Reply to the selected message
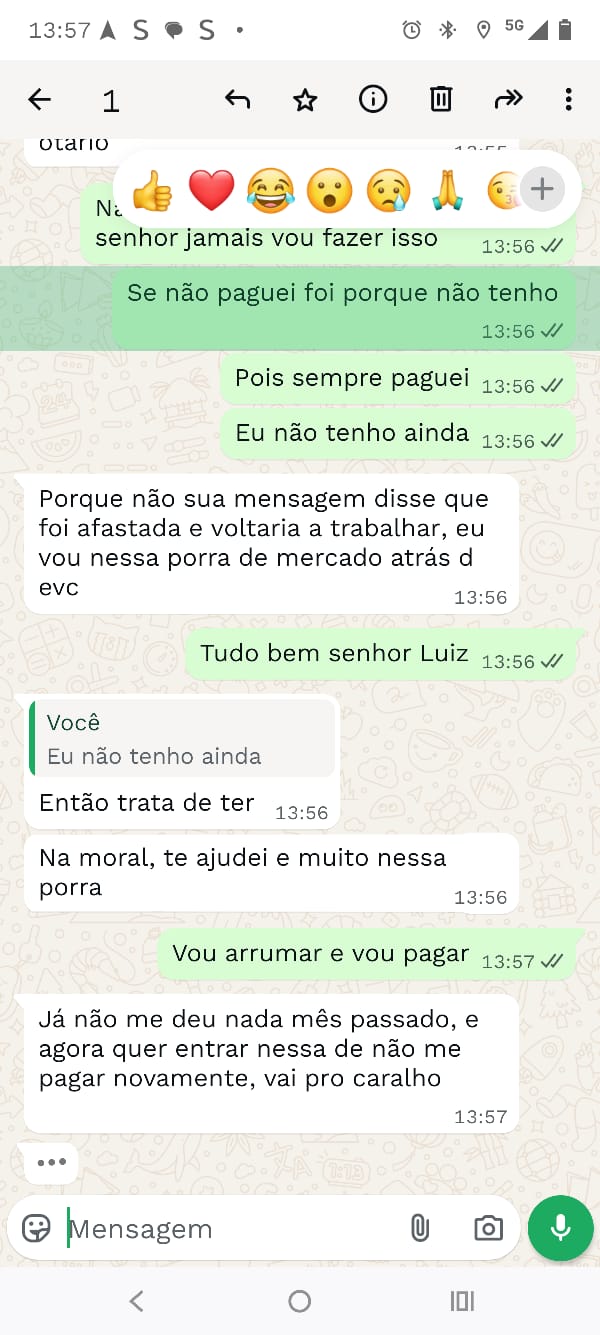The image size is (600, 1335). [237, 99]
